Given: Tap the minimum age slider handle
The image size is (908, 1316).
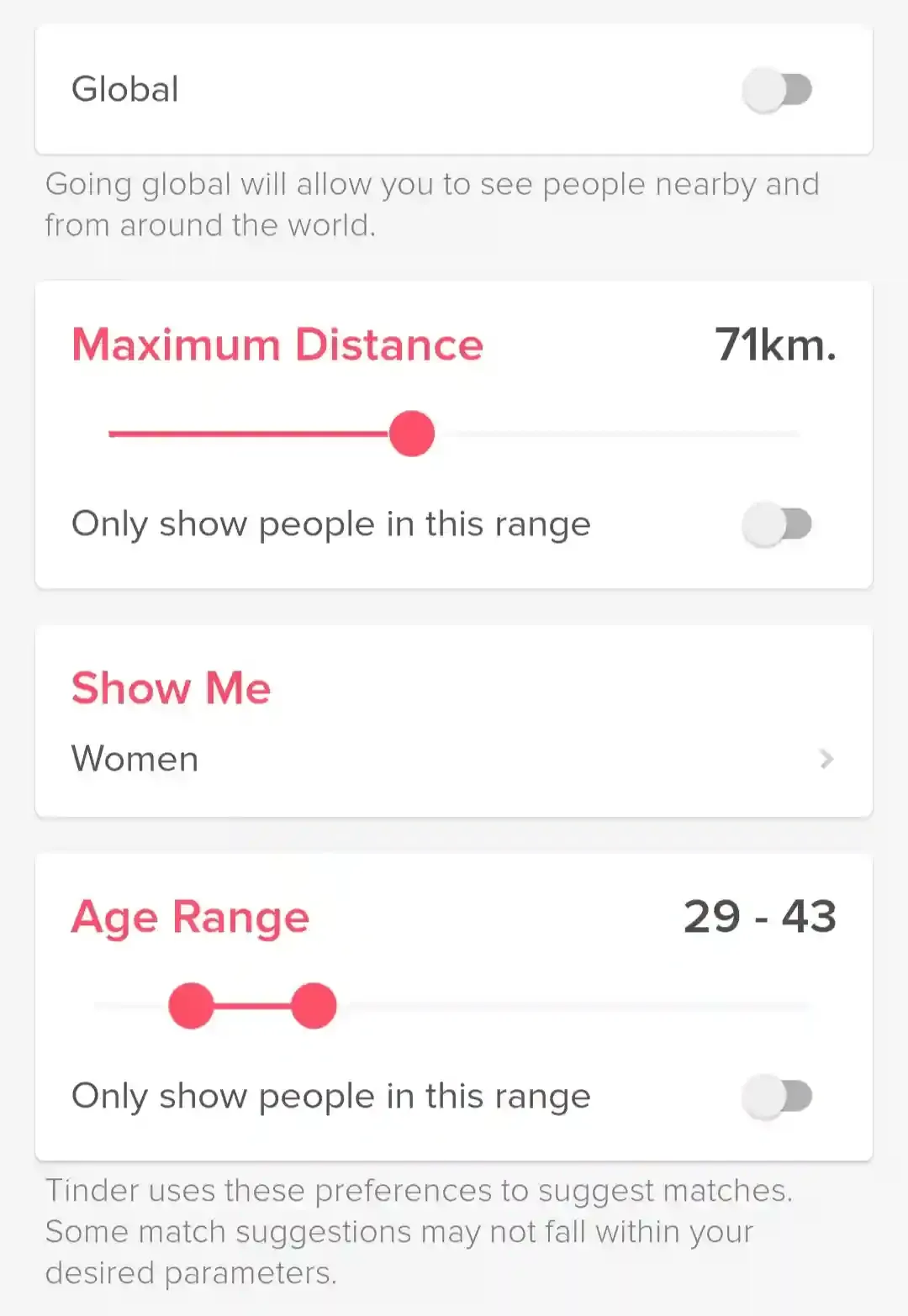Looking at the screenshot, I should pos(192,1006).
